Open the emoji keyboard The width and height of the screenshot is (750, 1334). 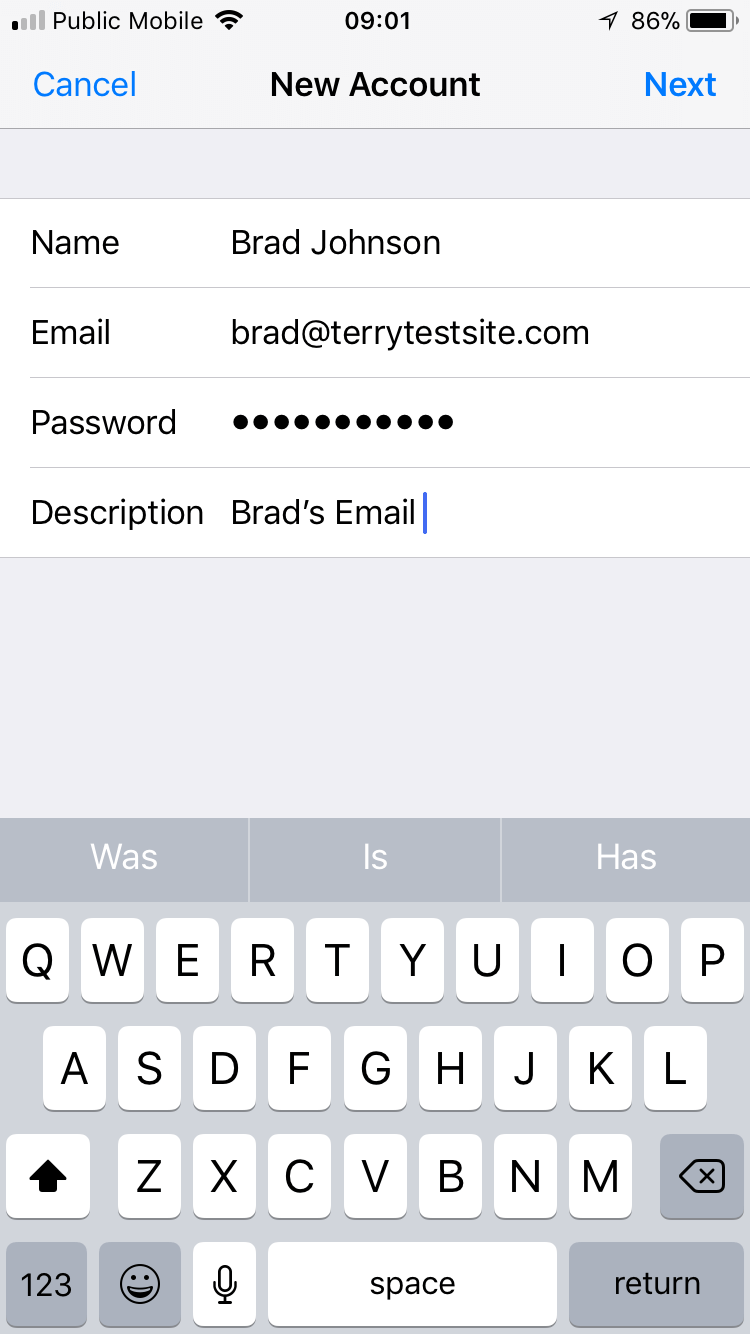click(x=140, y=1284)
